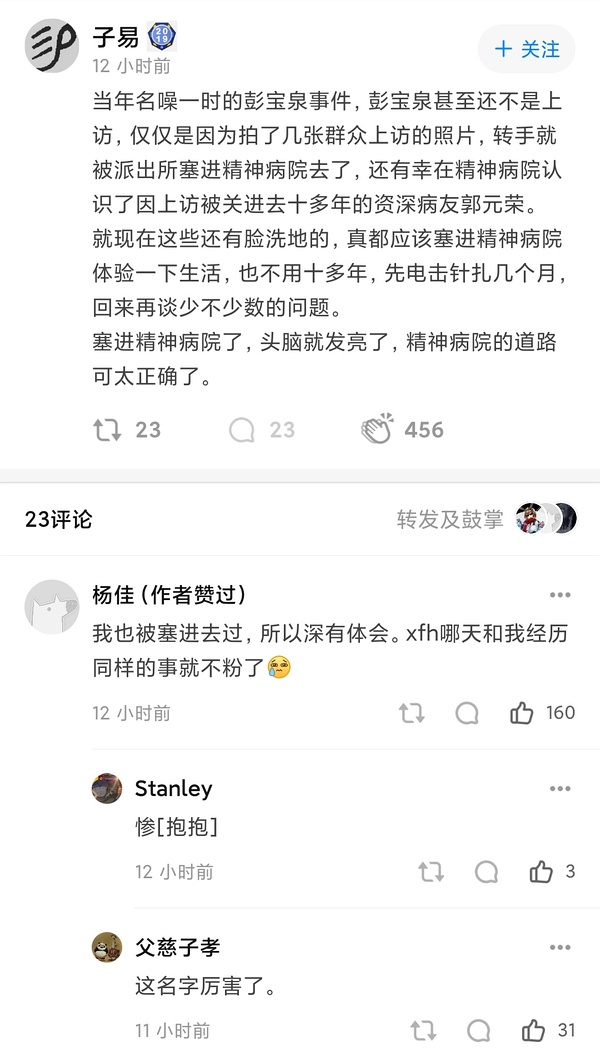Comment on the main post
600x1052 pixels.
(242, 430)
